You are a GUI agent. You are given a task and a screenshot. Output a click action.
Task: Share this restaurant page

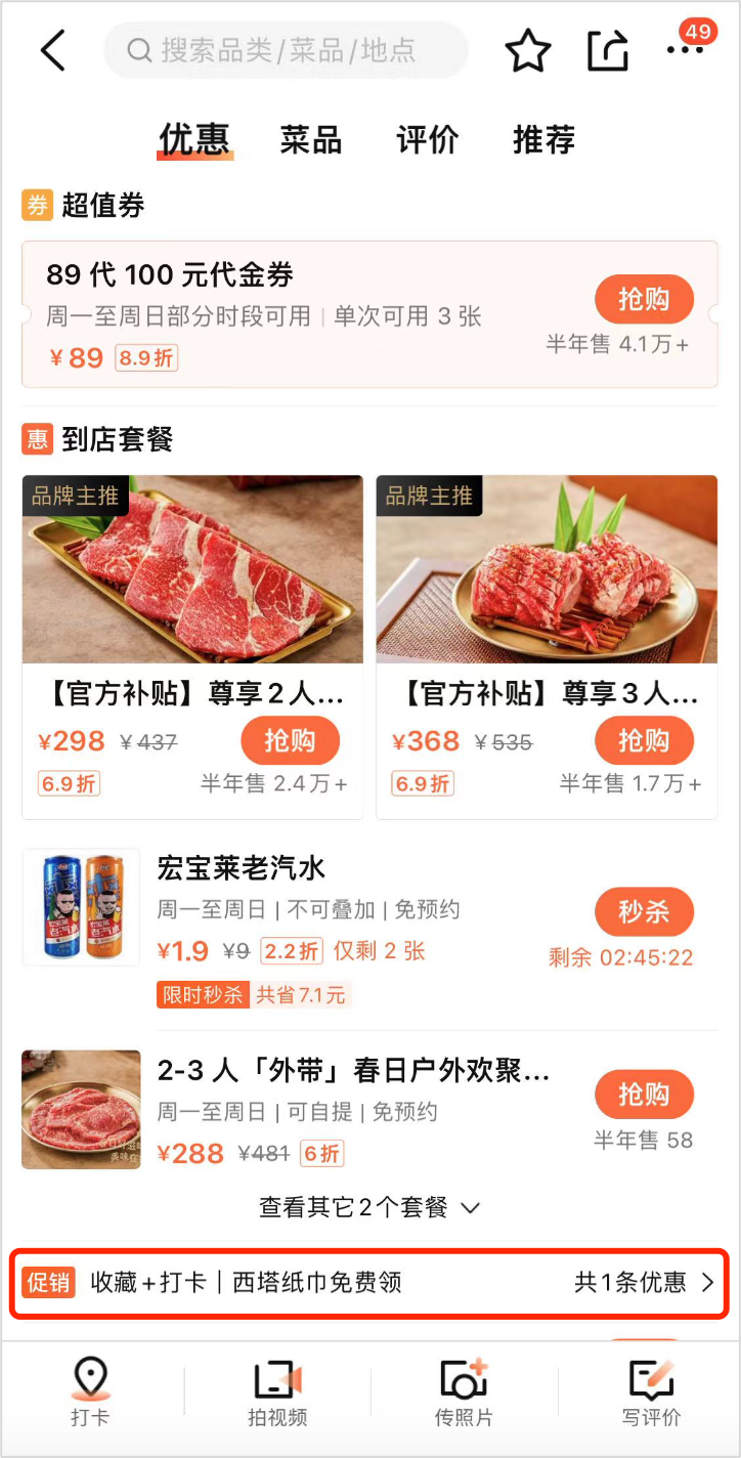[608, 51]
